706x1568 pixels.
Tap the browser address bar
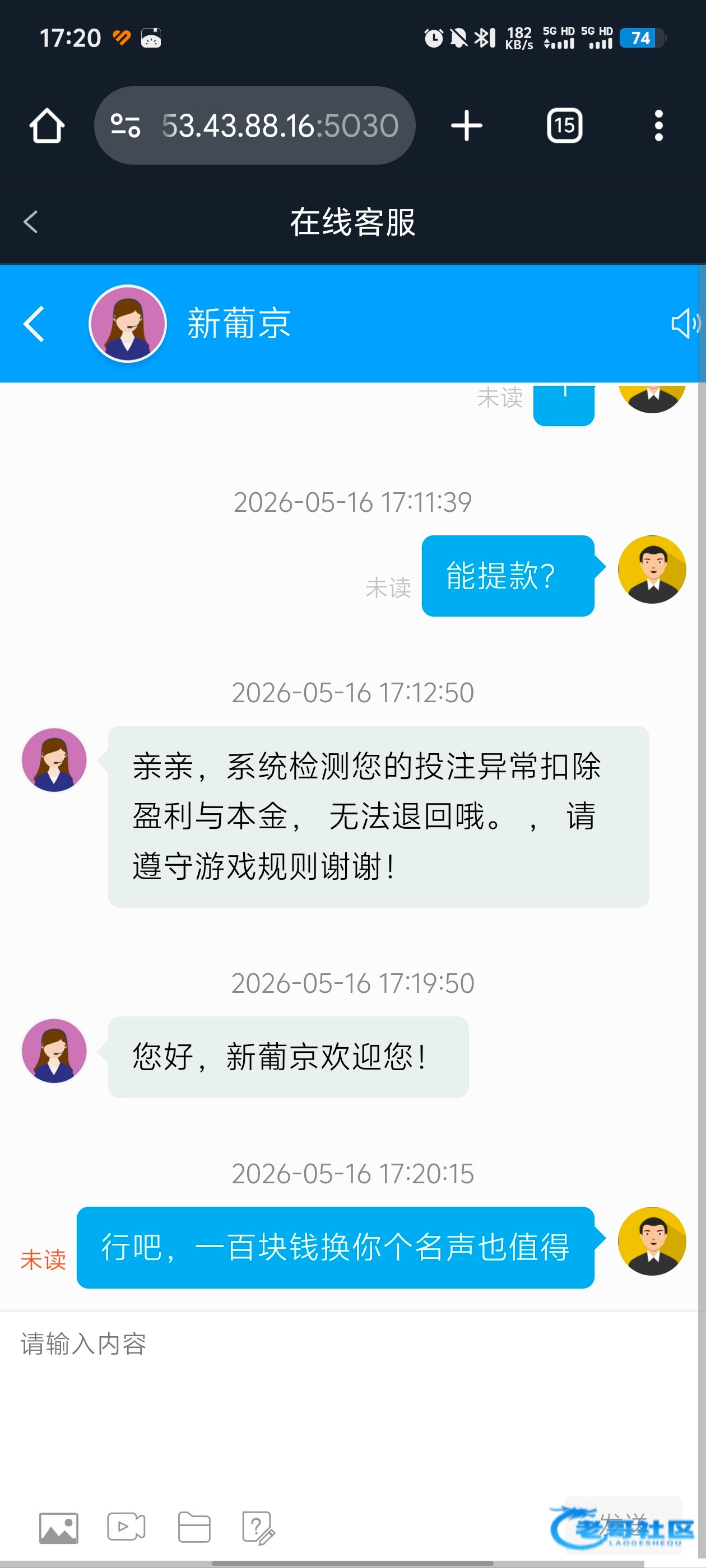pos(254,125)
